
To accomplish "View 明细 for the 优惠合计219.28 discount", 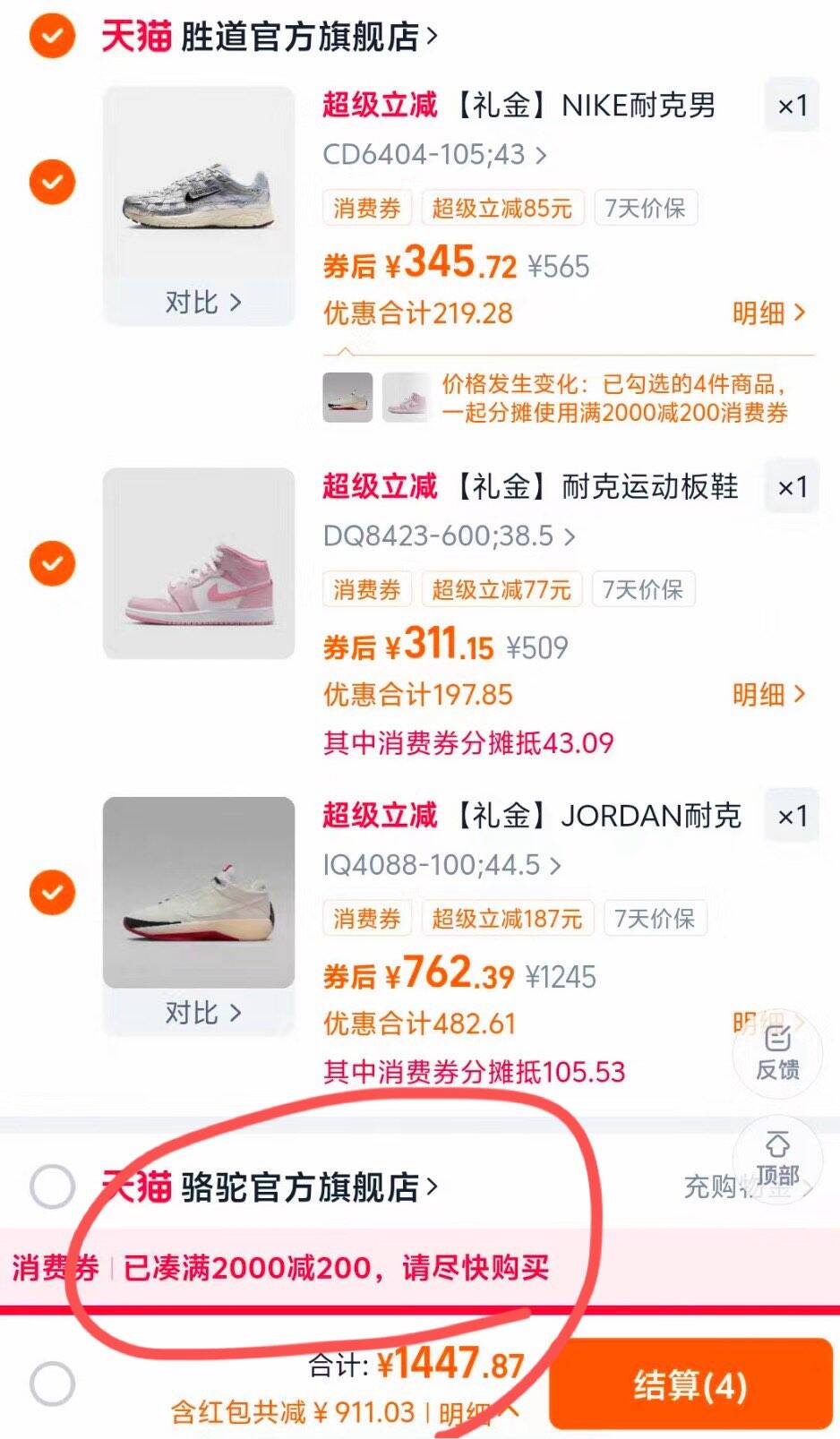I will (x=768, y=313).
